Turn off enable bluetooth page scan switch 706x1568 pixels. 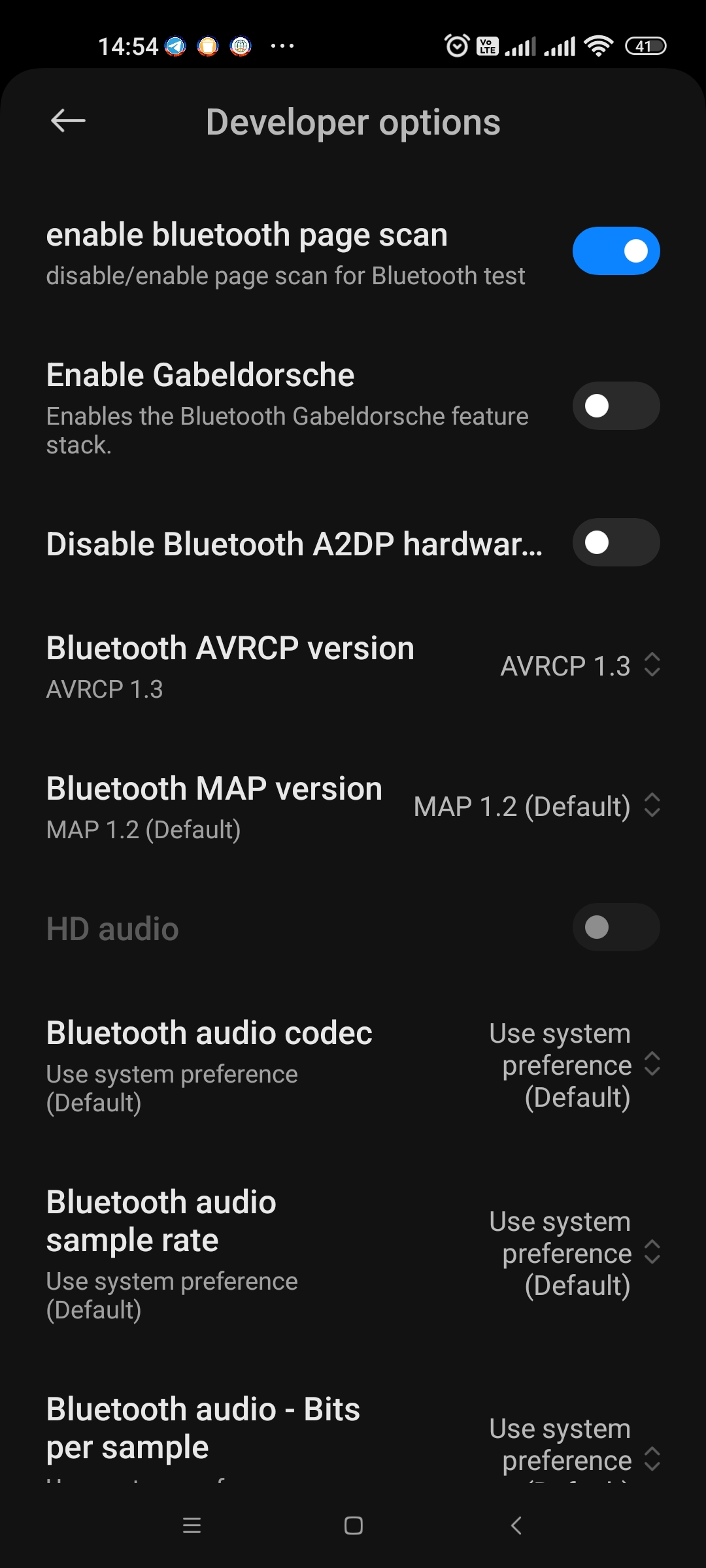616,251
